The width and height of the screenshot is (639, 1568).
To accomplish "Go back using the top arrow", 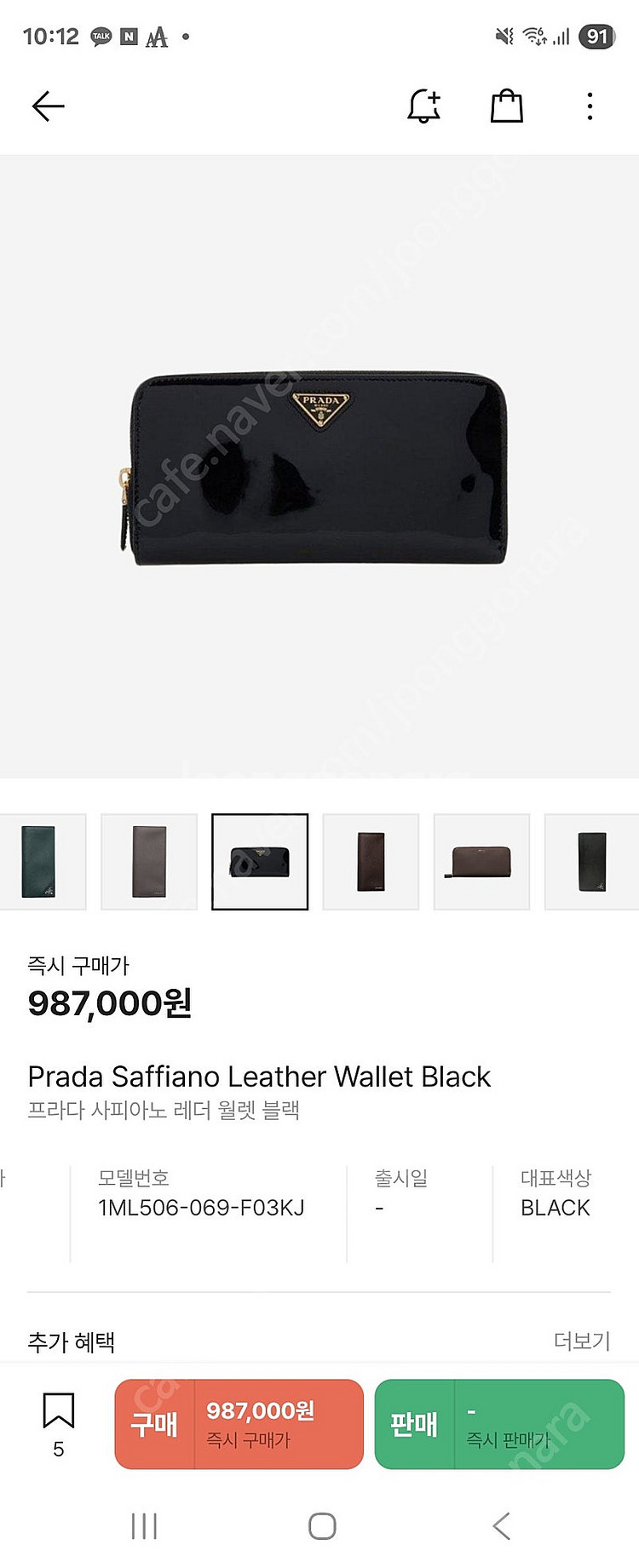I will point(49,106).
